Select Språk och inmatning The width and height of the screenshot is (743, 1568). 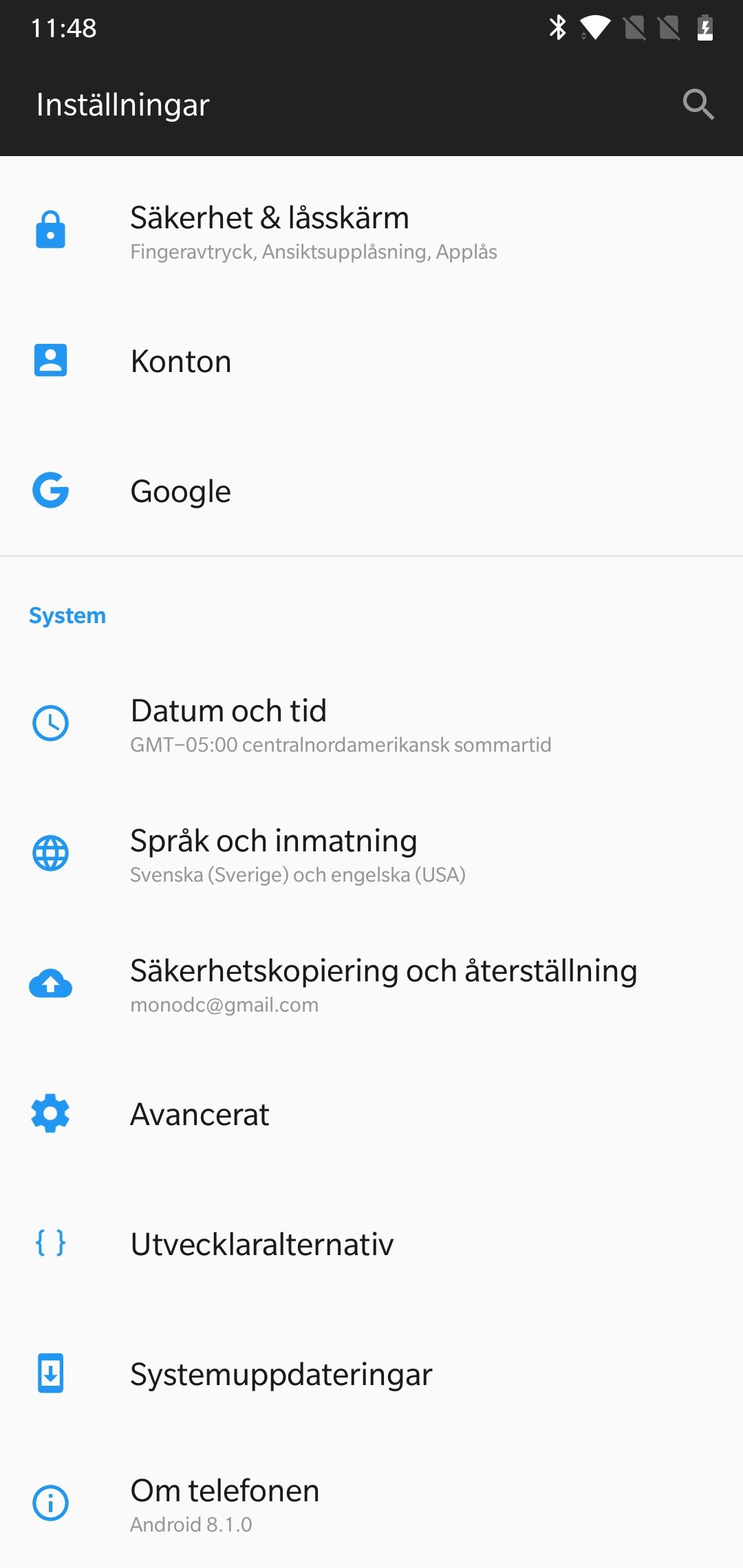click(371, 854)
